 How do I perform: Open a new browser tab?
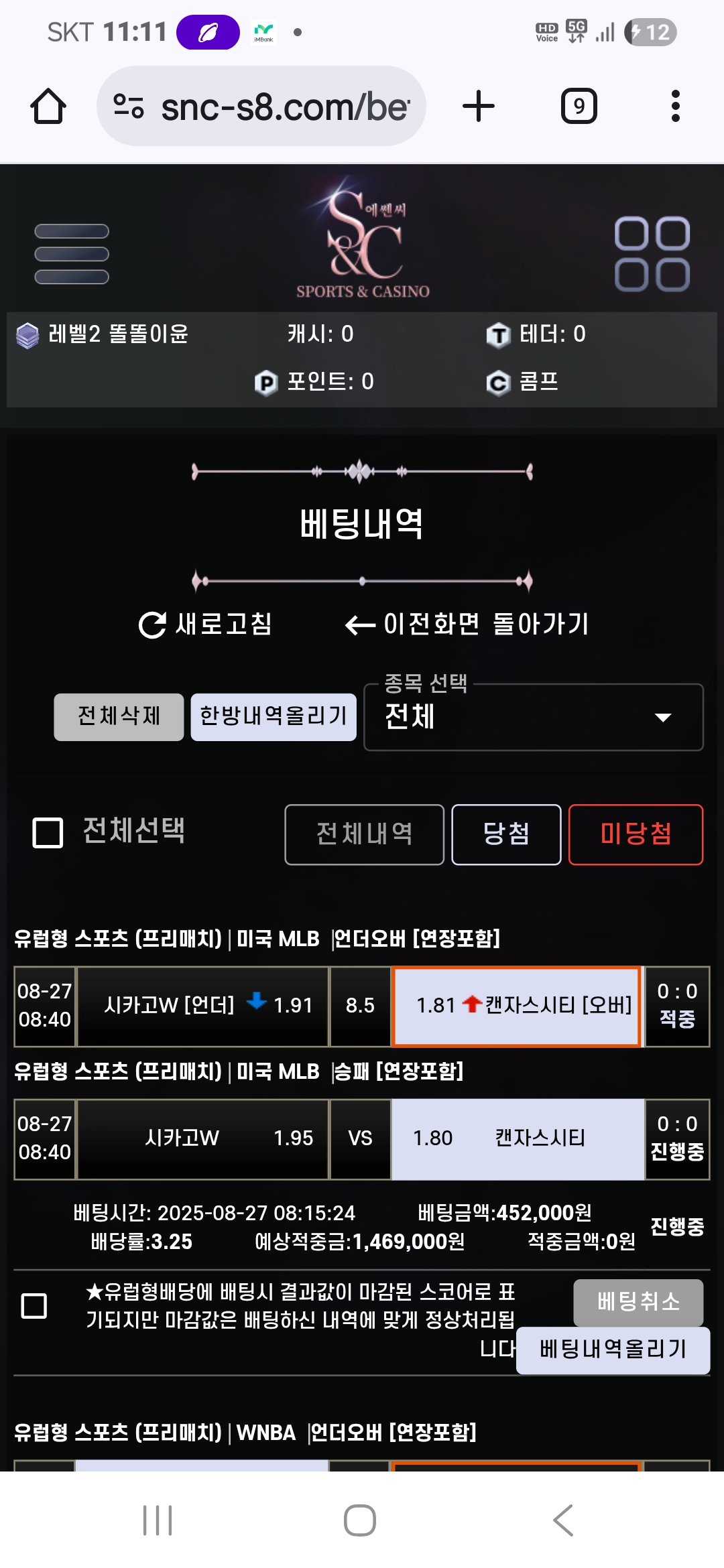(x=479, y=106)
